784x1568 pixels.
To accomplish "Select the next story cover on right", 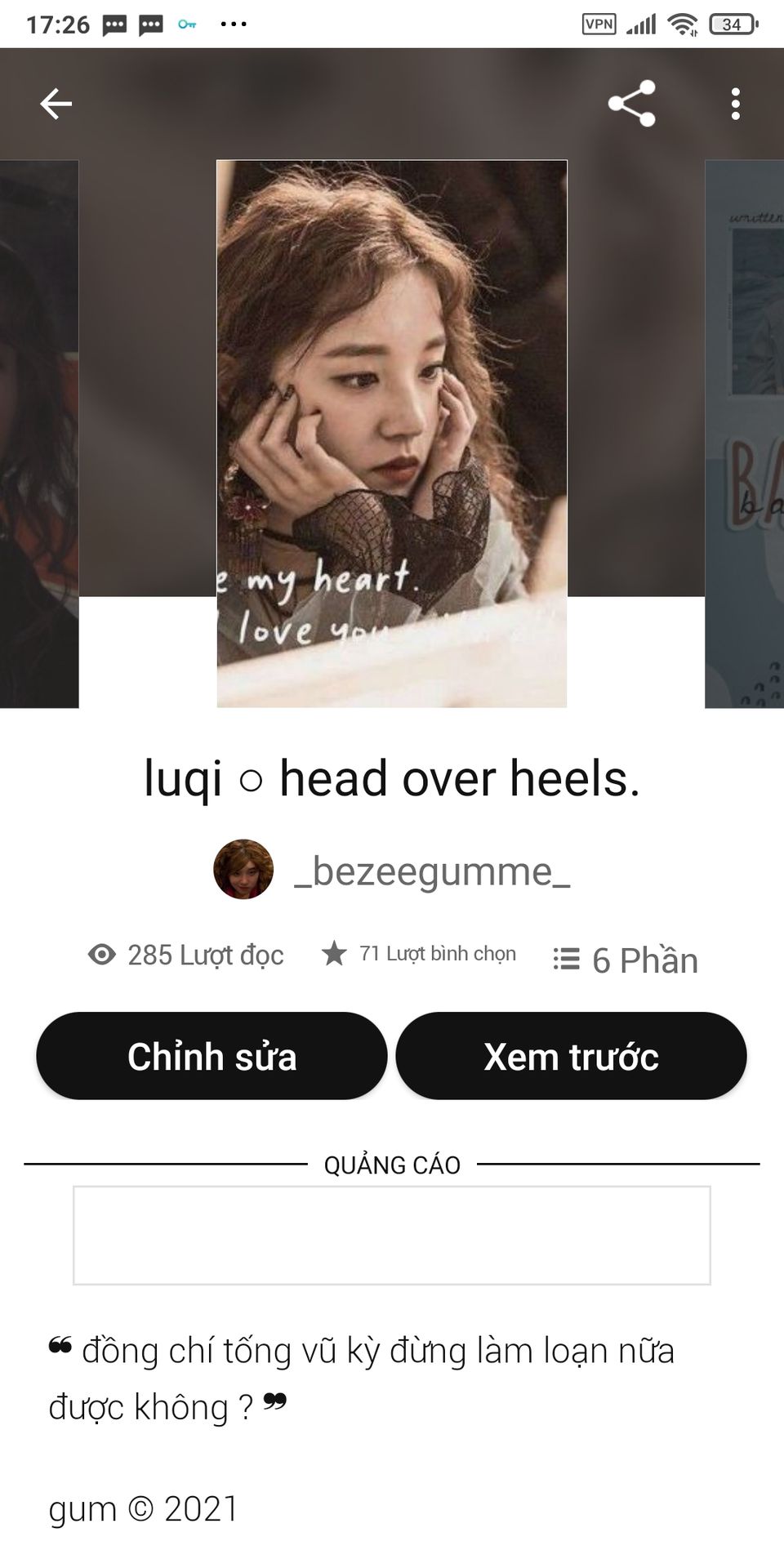I will pos(744,434).
